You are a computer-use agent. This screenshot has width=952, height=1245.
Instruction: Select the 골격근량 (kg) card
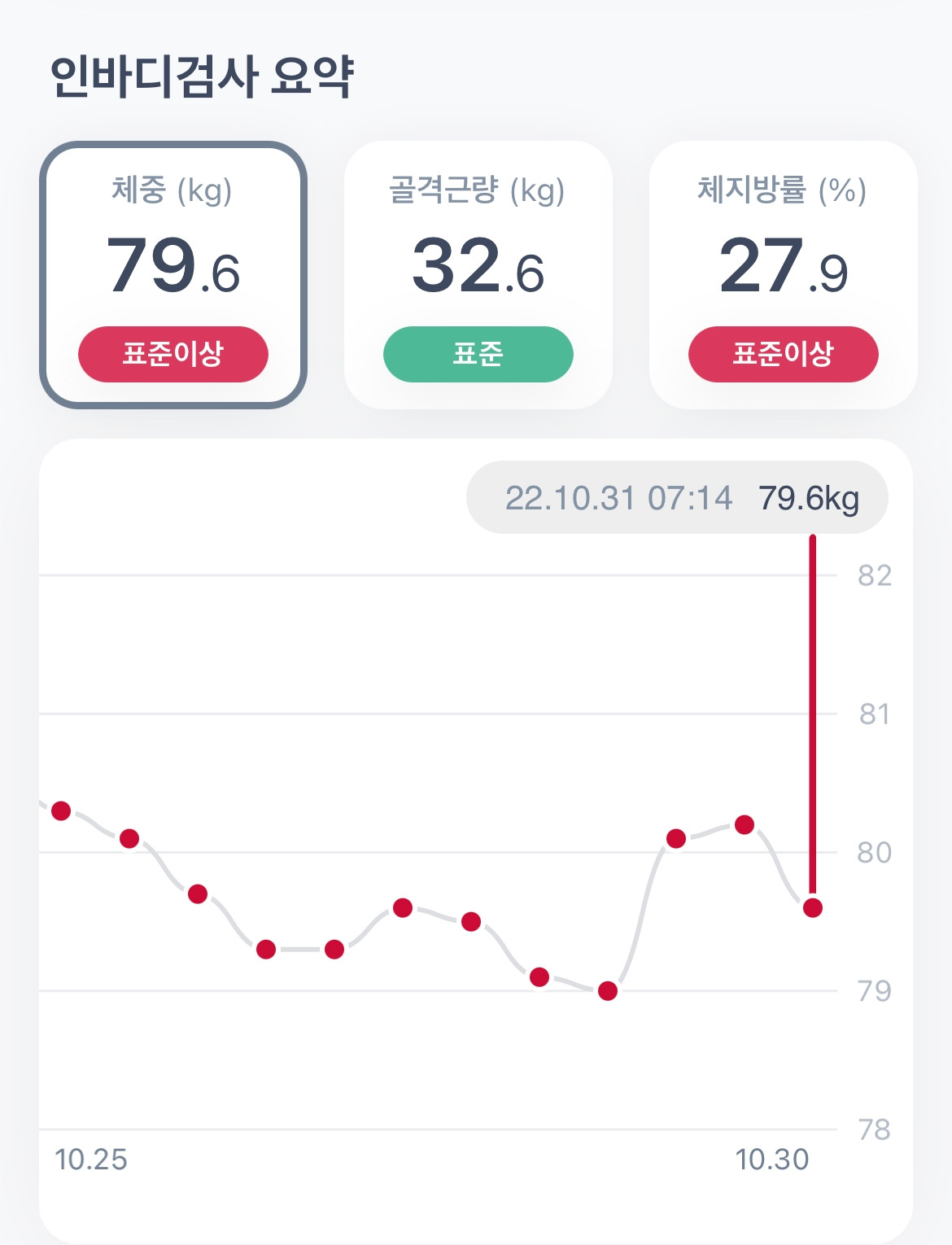pyautogui.click(x=478, y=274)
